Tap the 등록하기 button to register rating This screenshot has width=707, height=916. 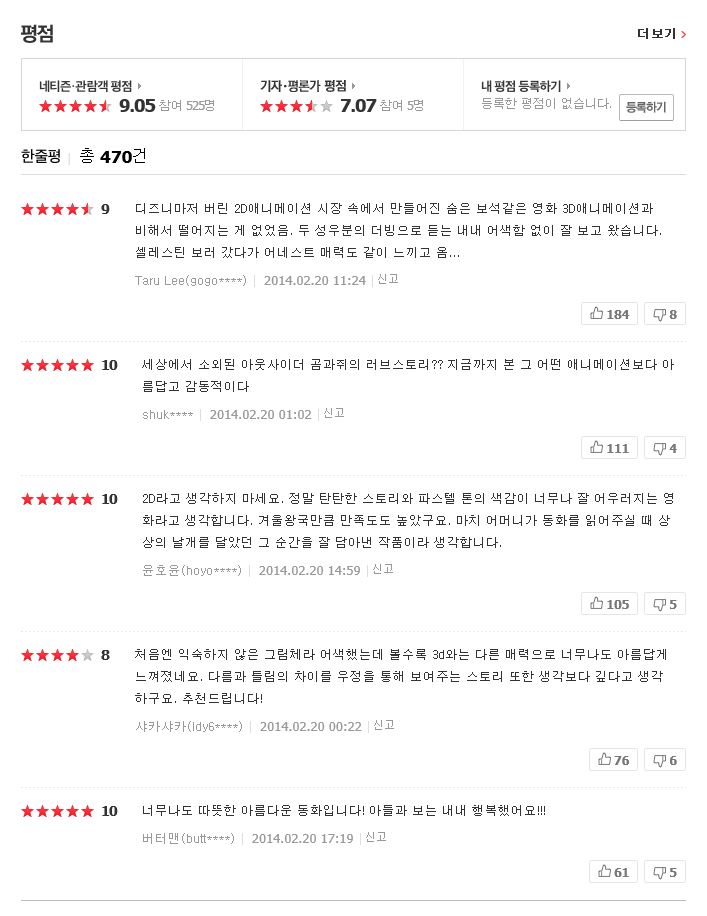click(646, 107)
